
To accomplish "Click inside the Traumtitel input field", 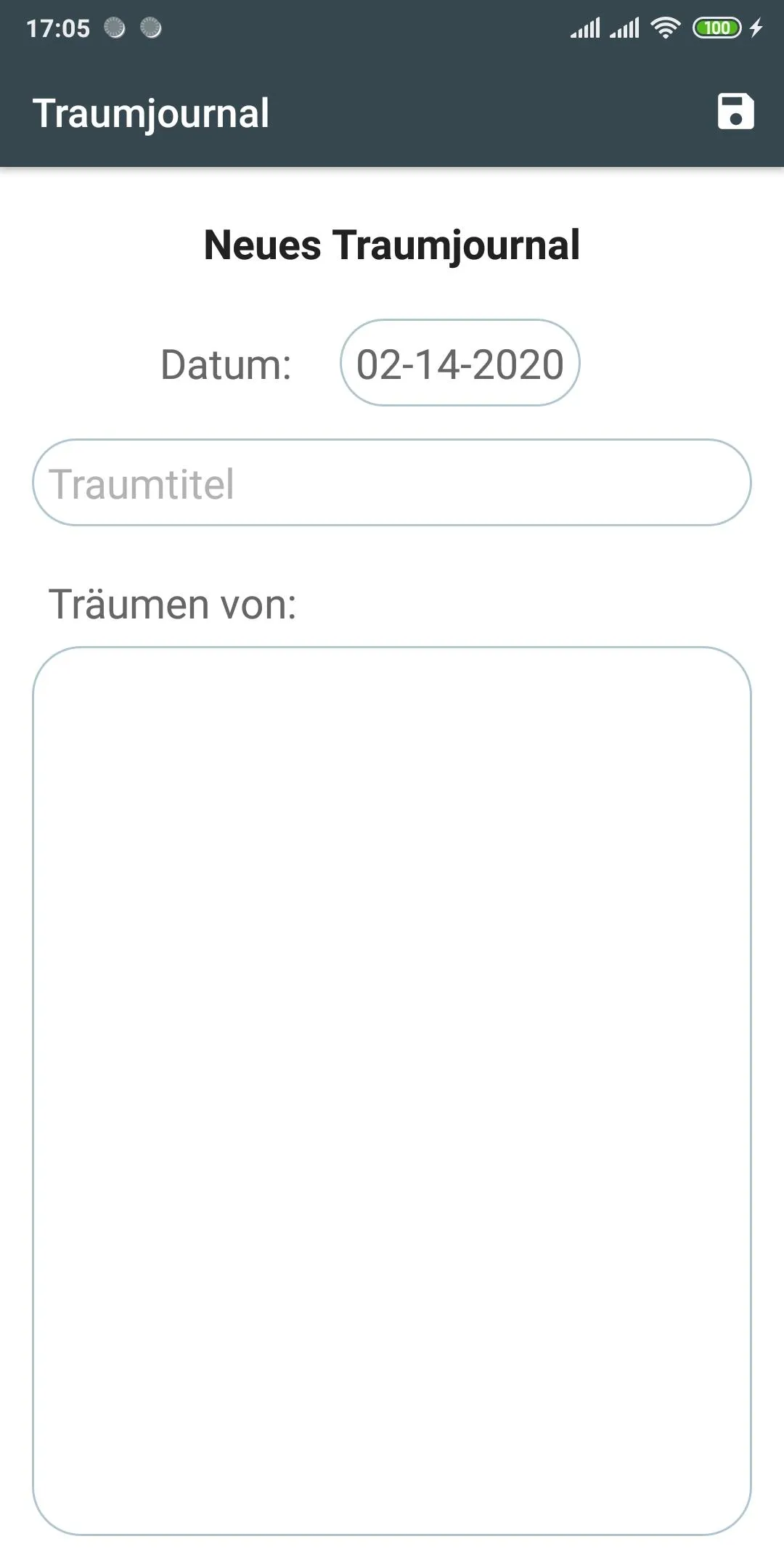I will point(392,482).
